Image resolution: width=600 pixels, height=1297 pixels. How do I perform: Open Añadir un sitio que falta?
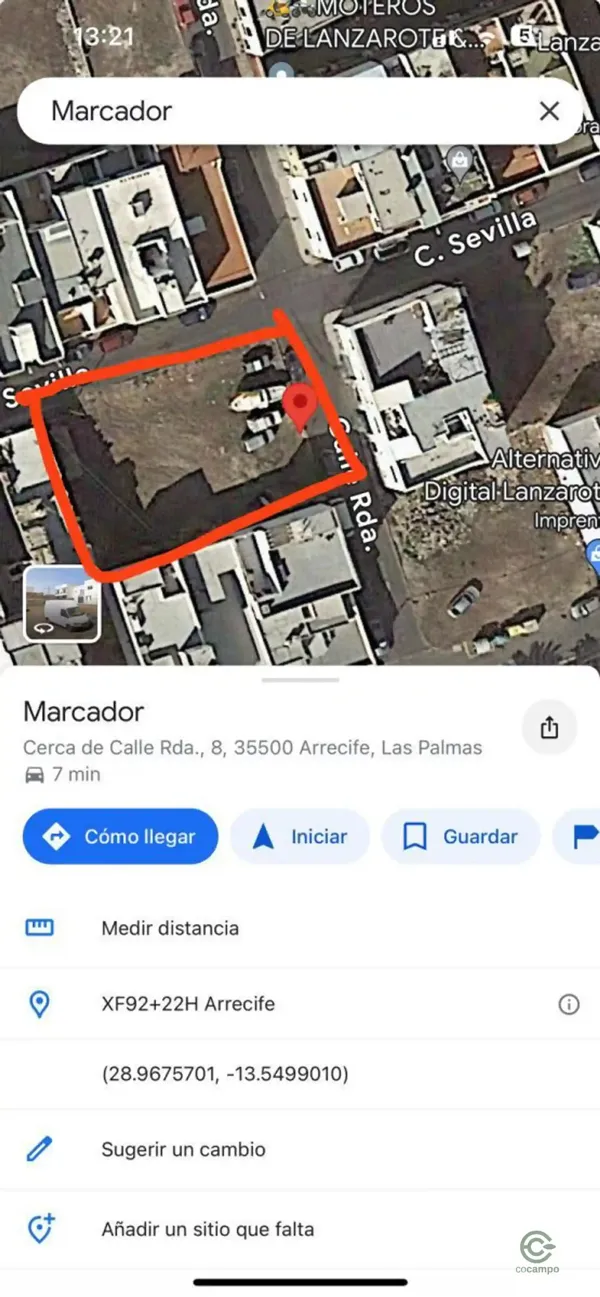pos(207,1228)
